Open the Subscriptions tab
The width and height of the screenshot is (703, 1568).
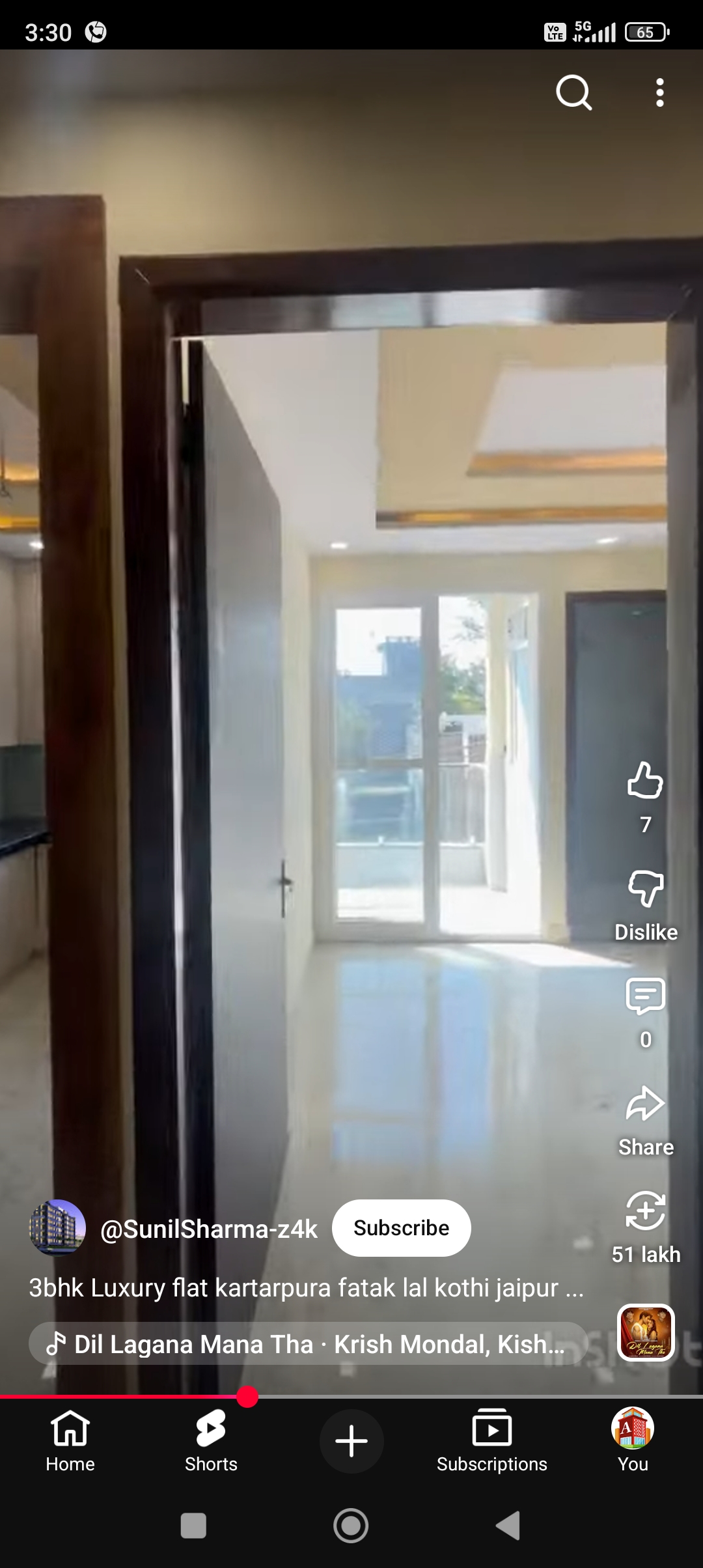[492, 1440]
